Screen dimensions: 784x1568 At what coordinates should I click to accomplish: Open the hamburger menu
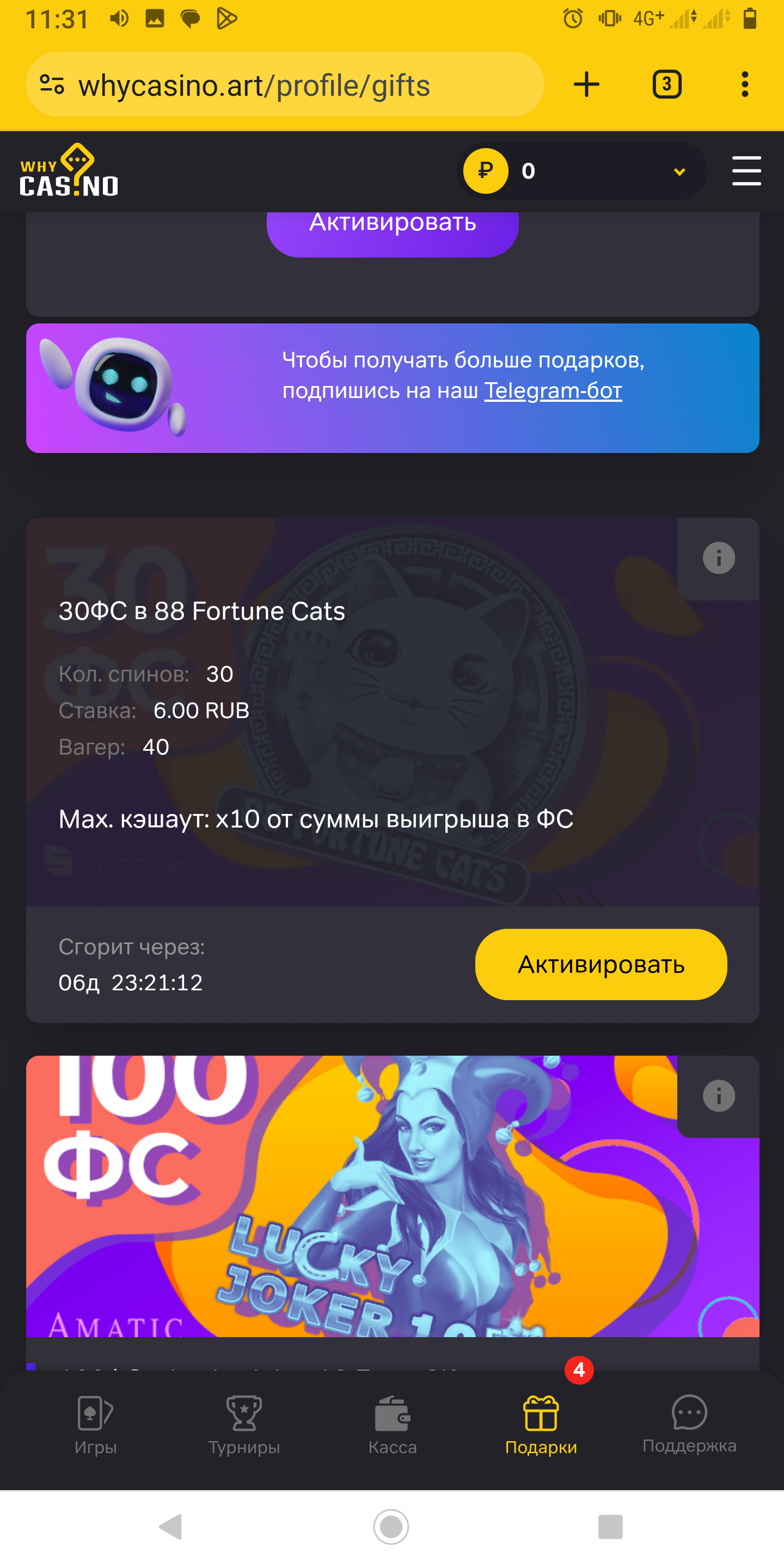(746, 171)
